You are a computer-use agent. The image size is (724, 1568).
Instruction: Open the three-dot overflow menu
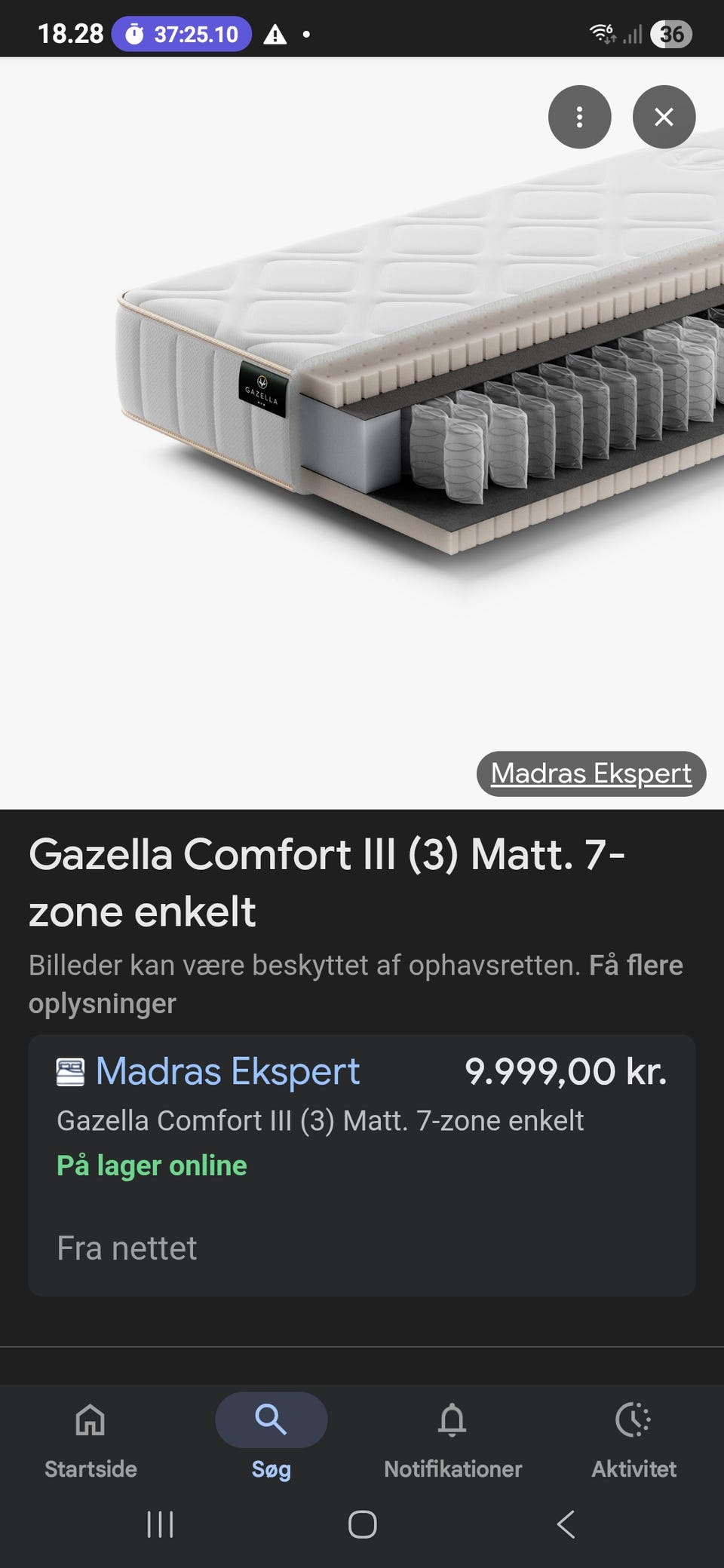click(579, 118)
